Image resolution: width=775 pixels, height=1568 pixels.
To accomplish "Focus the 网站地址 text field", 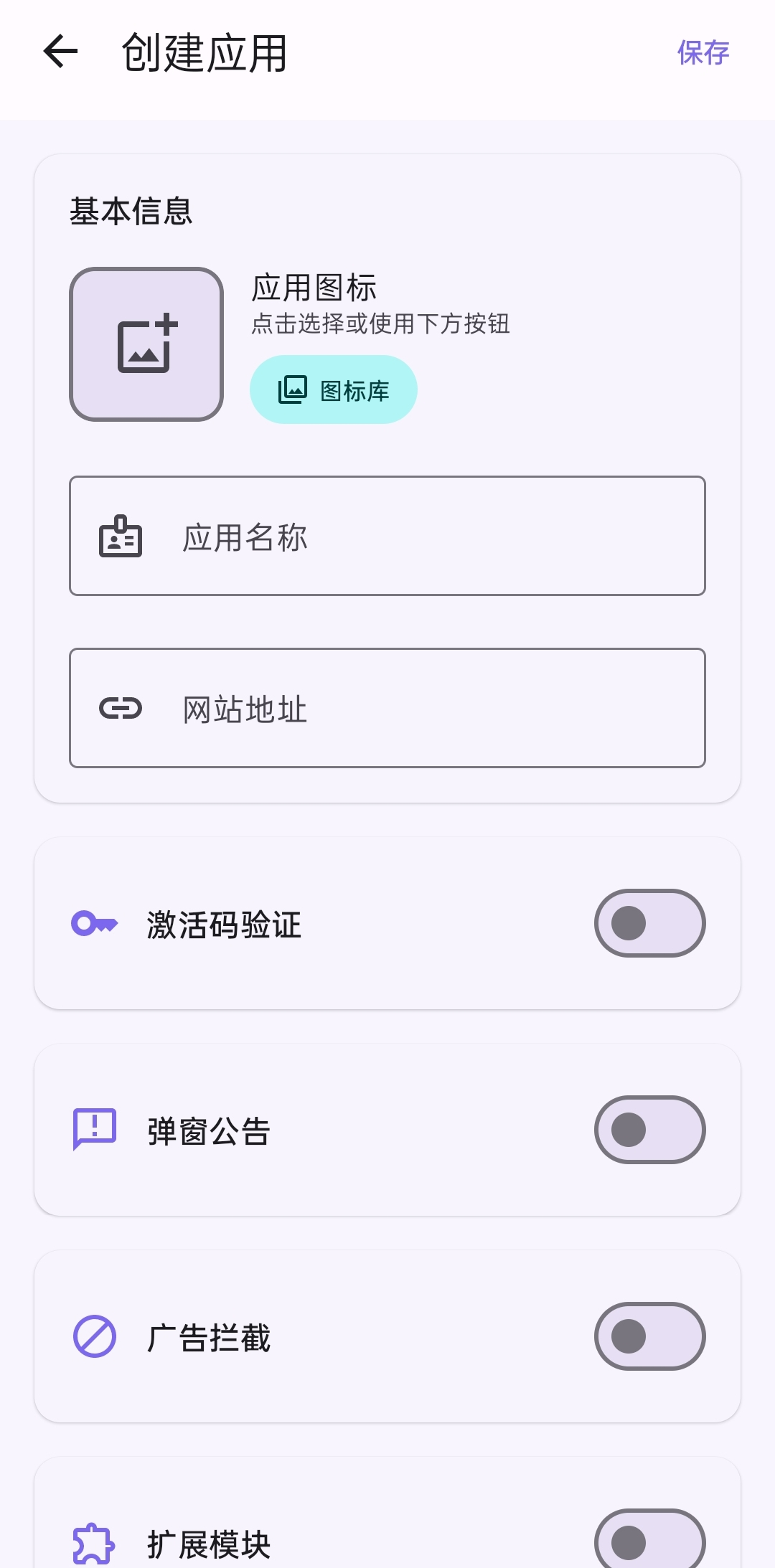I will click(x=387, y=708).
